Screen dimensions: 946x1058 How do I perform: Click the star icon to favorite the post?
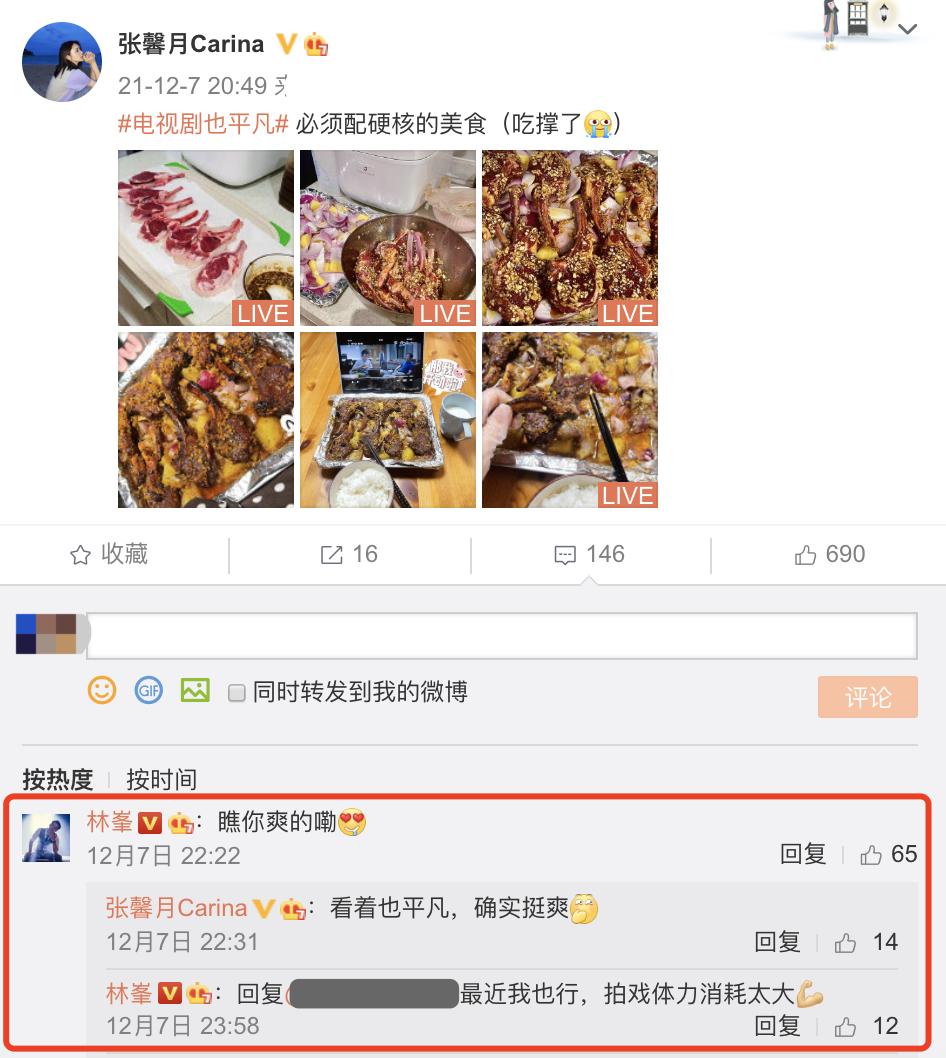[x=81, y=553]
